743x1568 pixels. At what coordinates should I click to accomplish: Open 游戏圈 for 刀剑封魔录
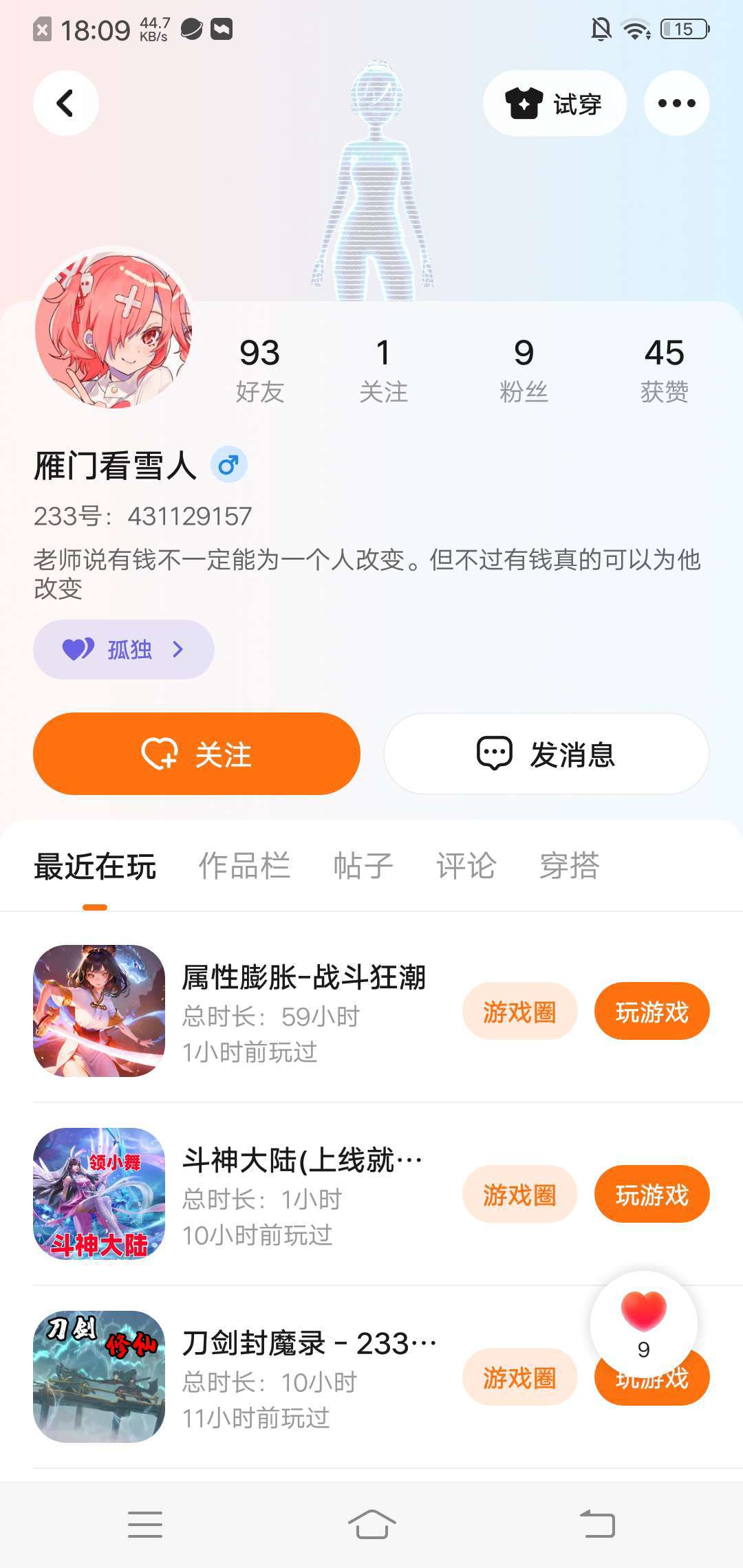[x=519, y=1378]
